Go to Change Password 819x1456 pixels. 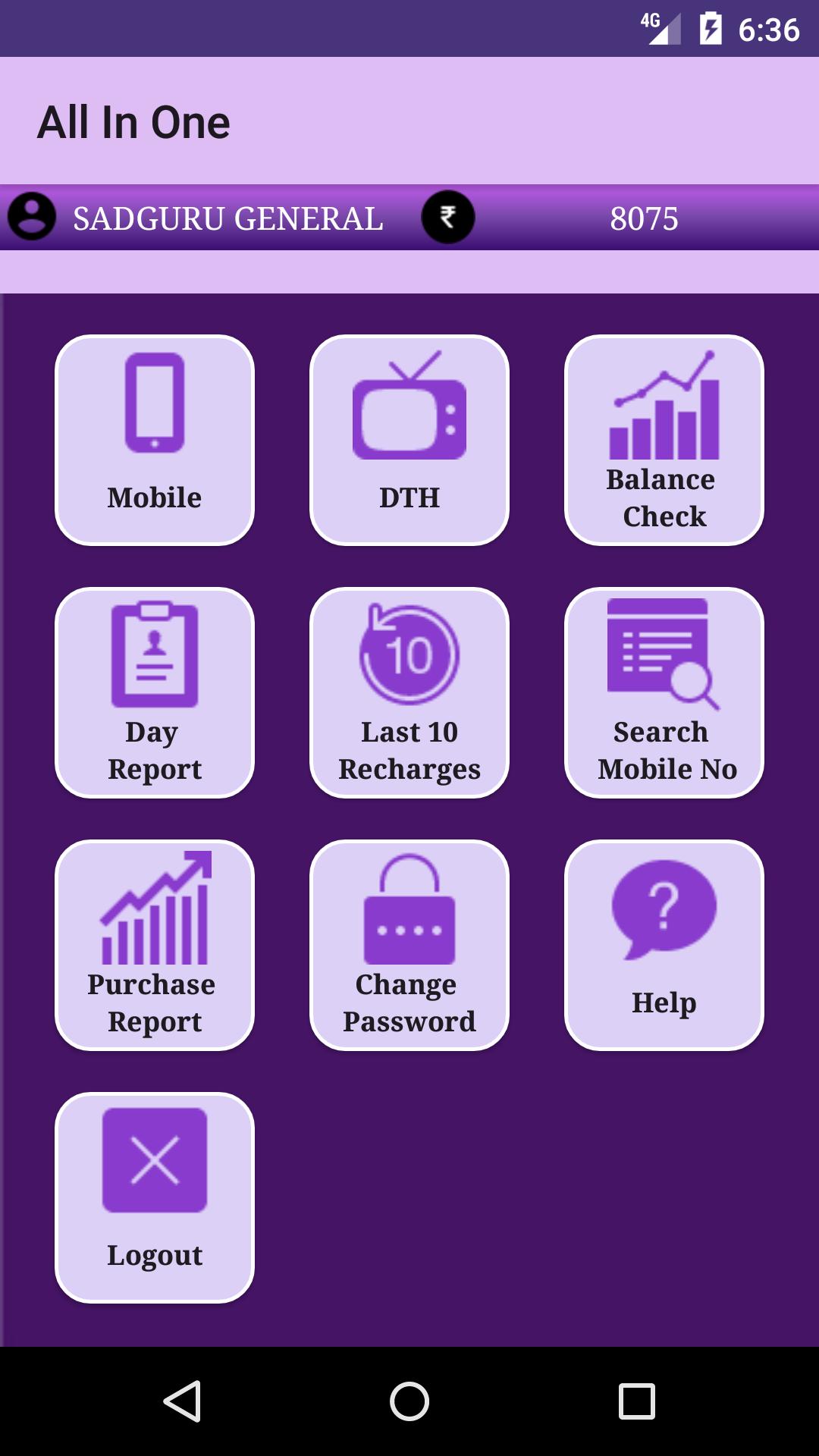click(409, 945)
